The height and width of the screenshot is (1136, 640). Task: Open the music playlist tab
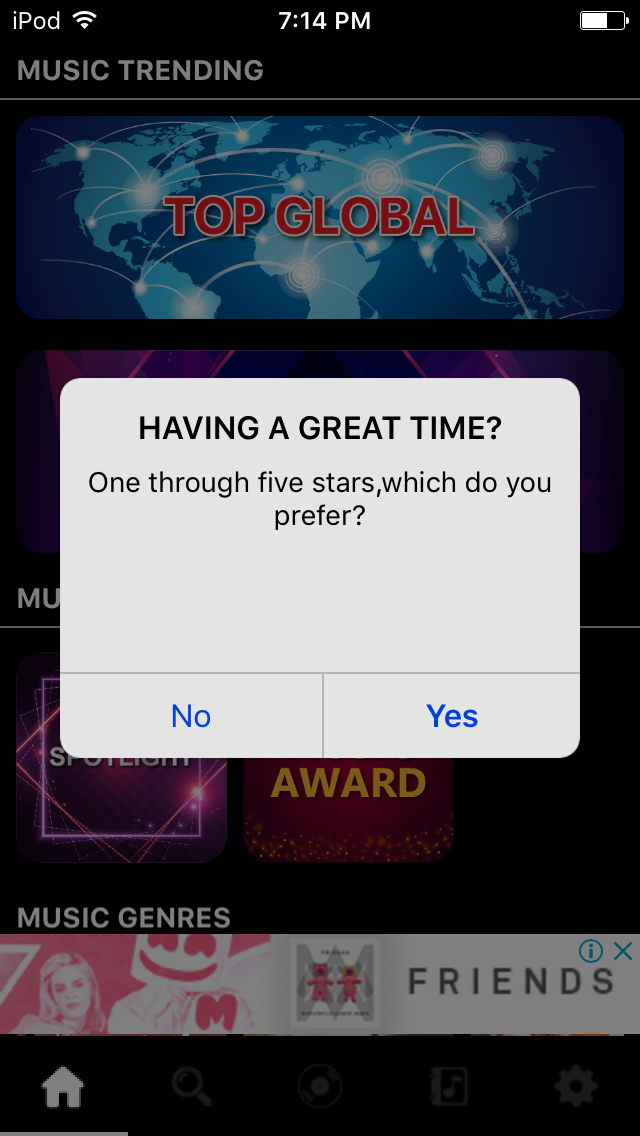[x=448, y=1086]
